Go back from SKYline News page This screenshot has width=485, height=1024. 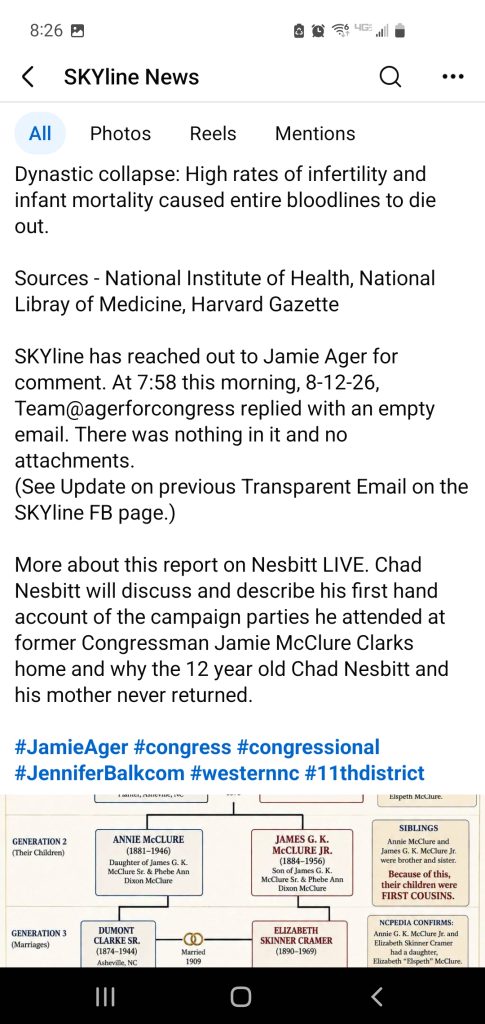27,77
